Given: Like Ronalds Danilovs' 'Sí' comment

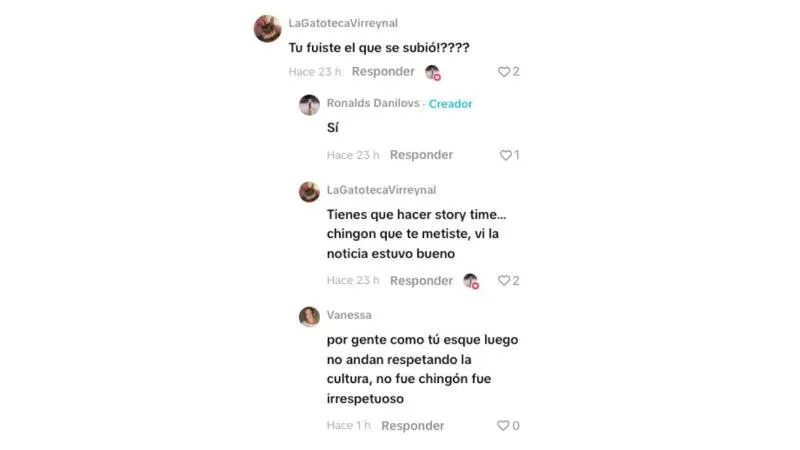Looking at the screenshot, I should (x=505, y=155).
